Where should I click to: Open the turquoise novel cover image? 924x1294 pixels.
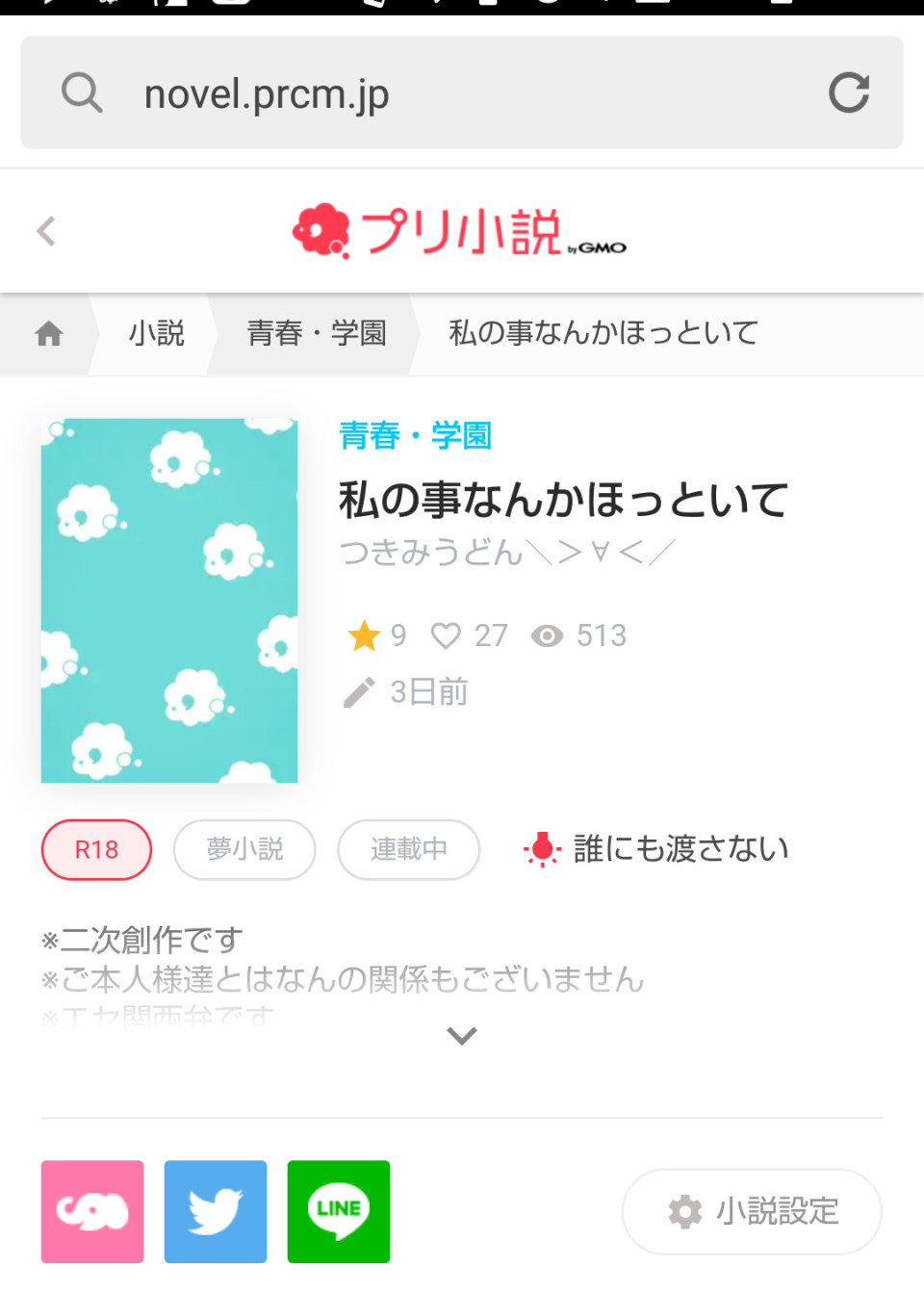(169, 600)
